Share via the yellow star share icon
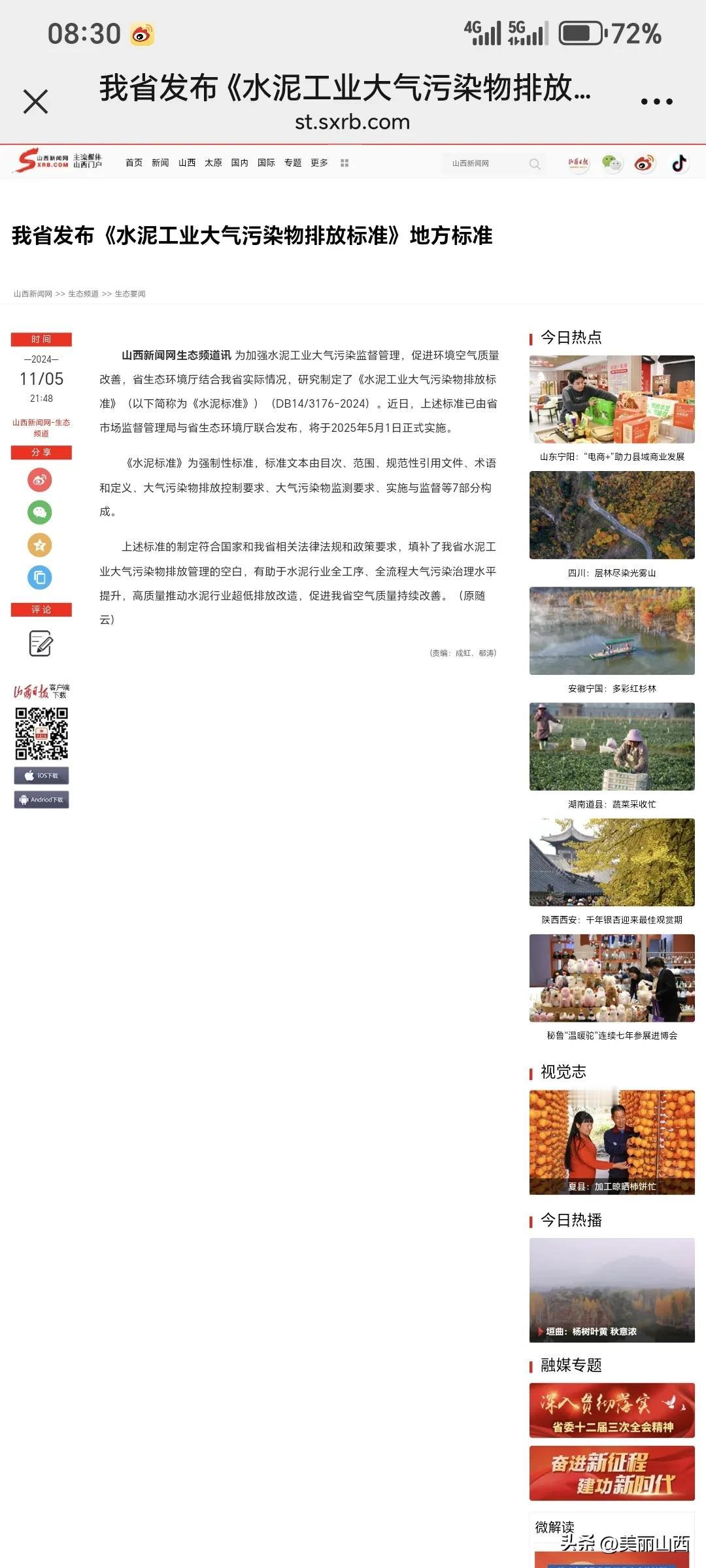Screen dimensions: 706x1568 coord(41,544)
